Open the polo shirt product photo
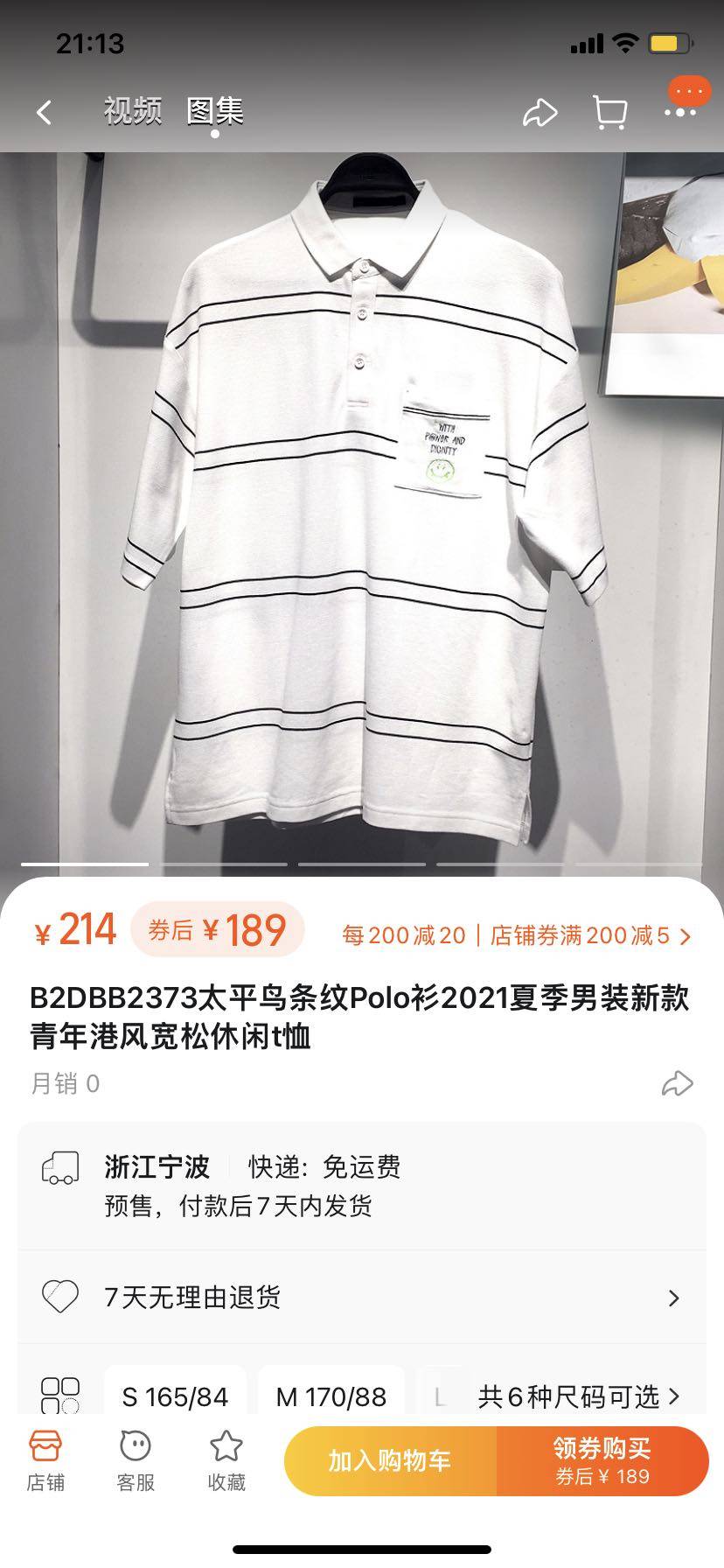The height and width of the screenshot is (1568, 724). [362, 507]
